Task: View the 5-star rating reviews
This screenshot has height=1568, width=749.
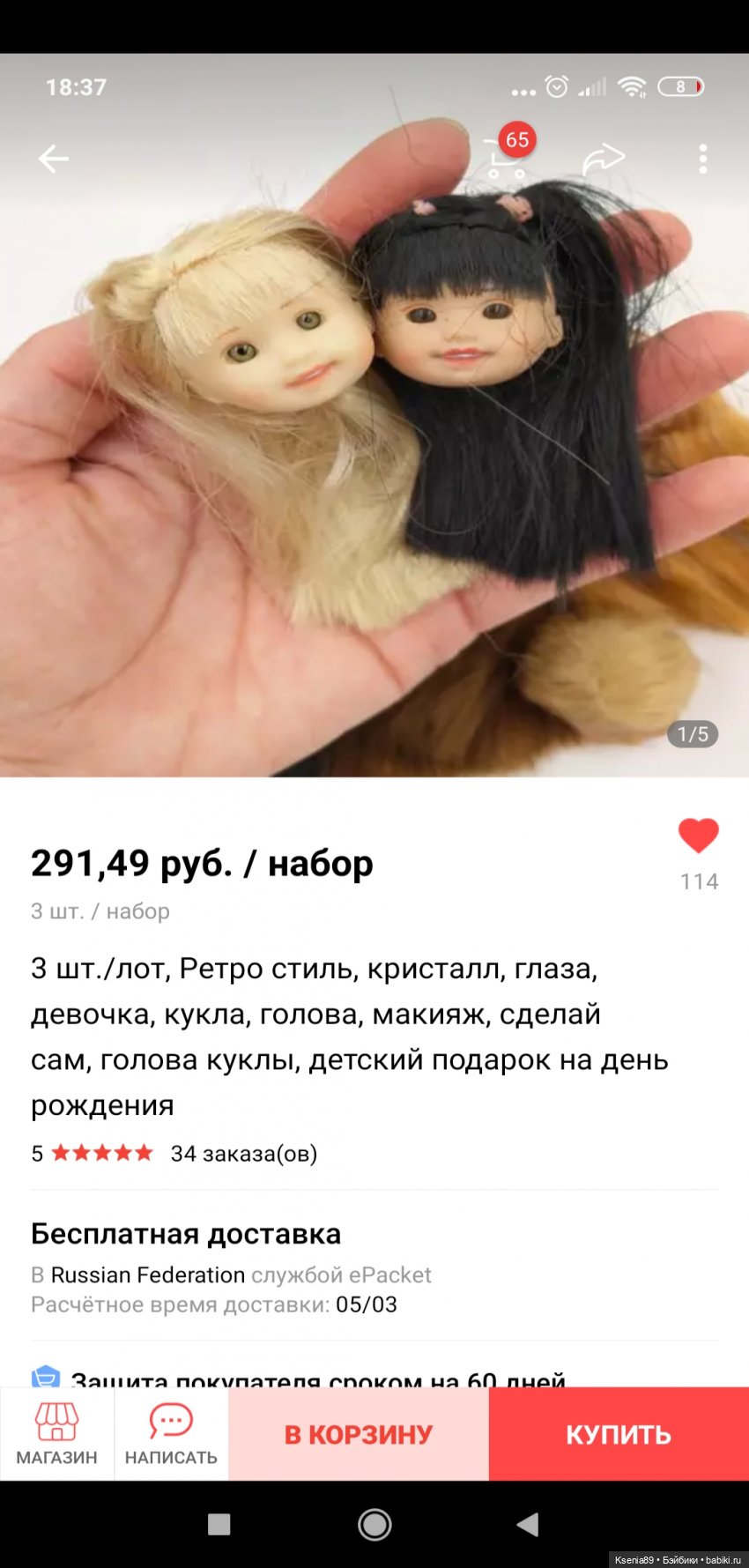Action: (102, 1153)
